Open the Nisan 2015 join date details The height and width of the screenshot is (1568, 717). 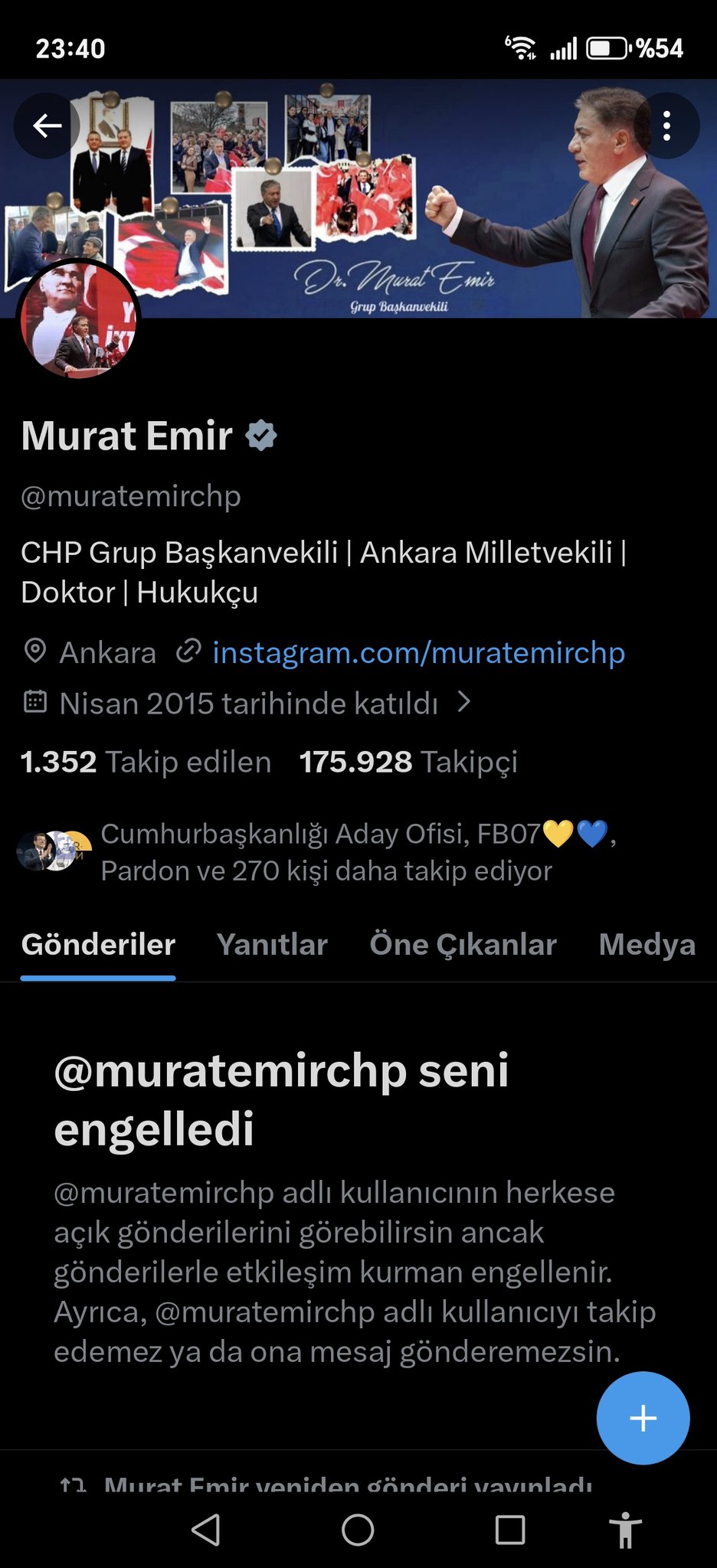pos(248,703)
